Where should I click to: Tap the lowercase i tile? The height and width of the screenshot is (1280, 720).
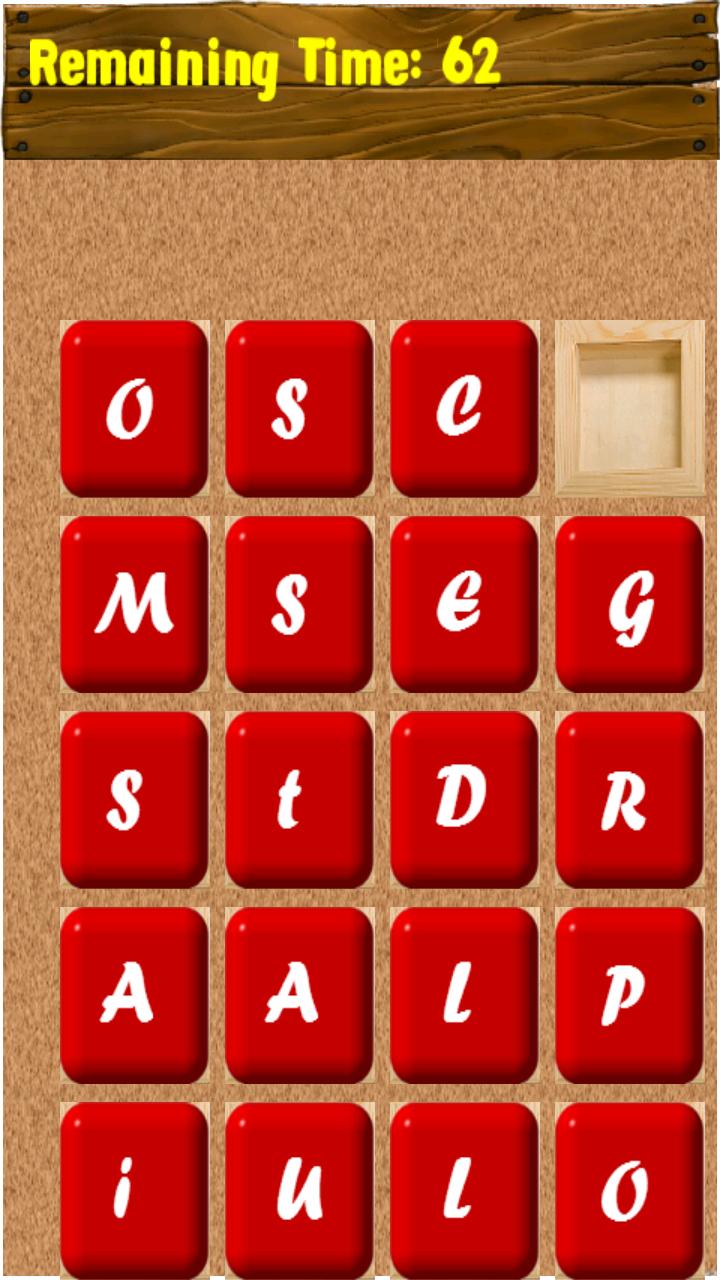(134, 1190)
